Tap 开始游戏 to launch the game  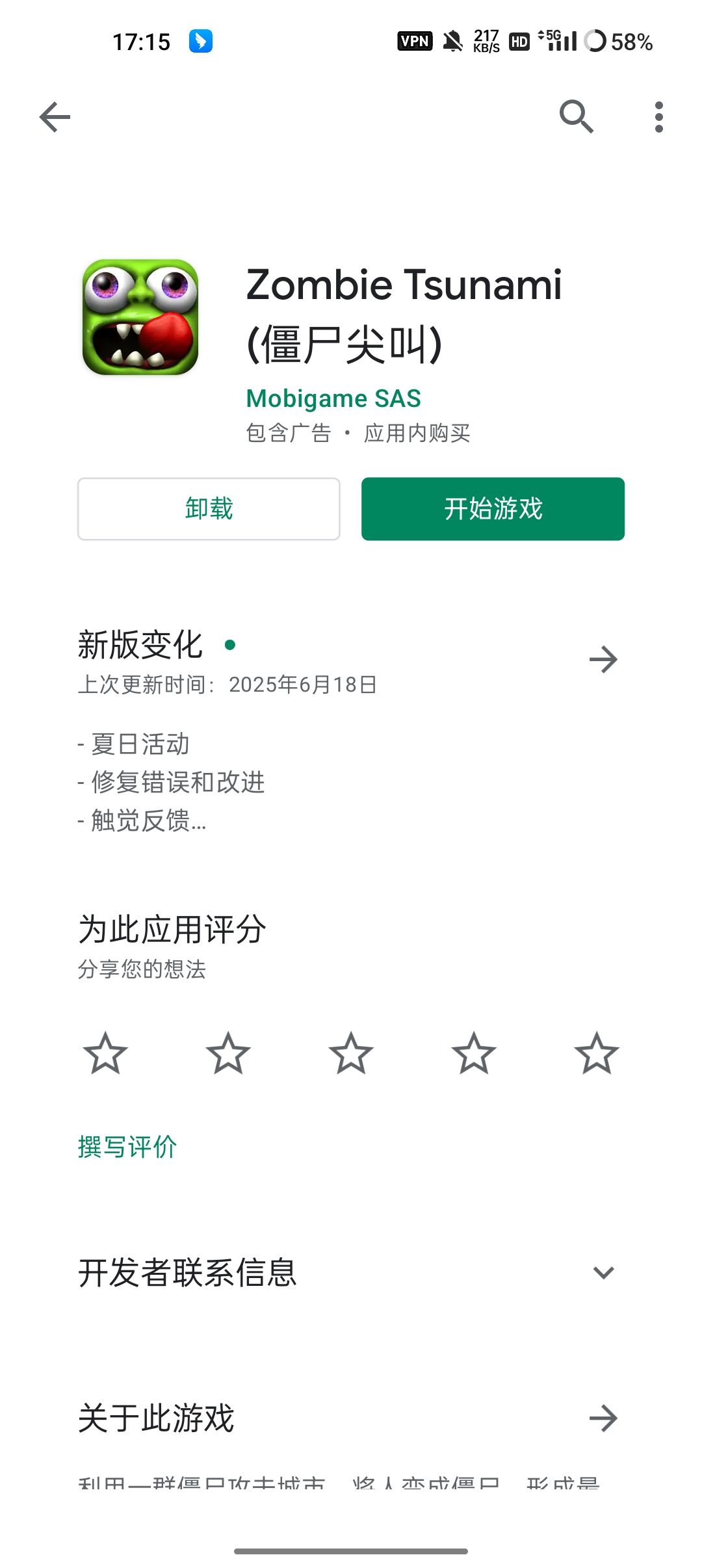pyautogui.click(x=493, y=509)
